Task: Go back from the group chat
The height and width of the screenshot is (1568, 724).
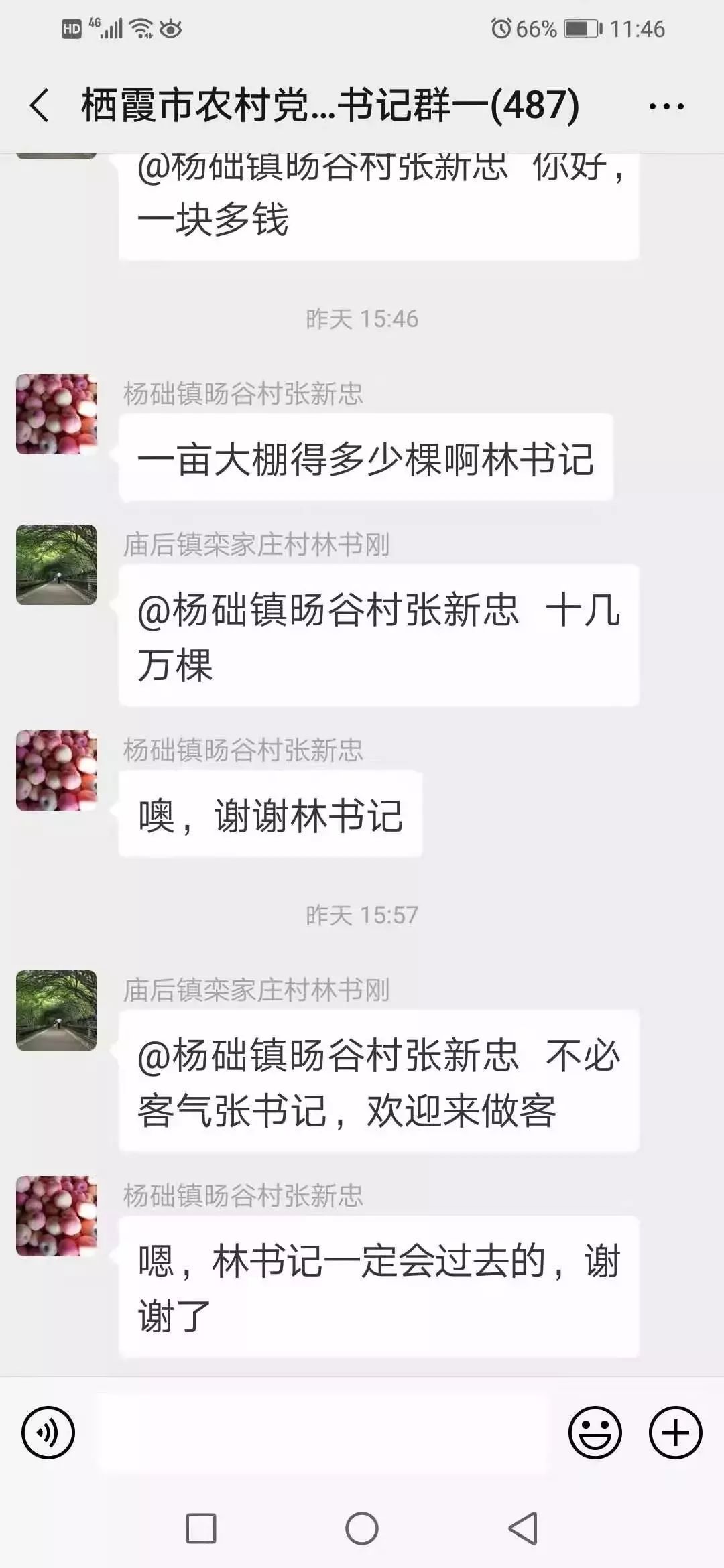Action: pos(40,106)
